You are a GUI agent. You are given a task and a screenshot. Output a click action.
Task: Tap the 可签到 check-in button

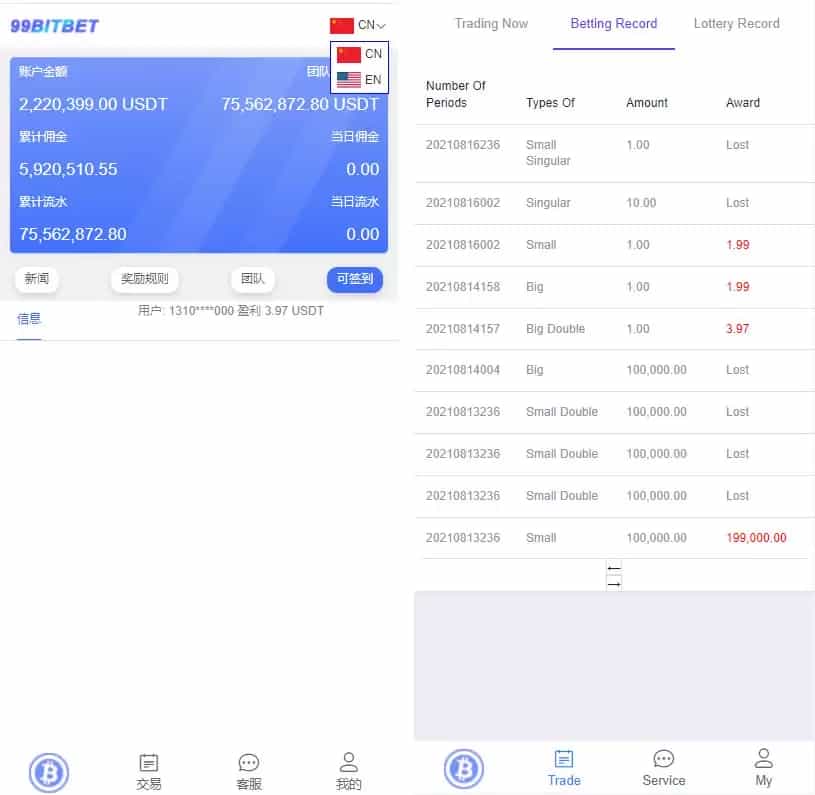point(354,279)
